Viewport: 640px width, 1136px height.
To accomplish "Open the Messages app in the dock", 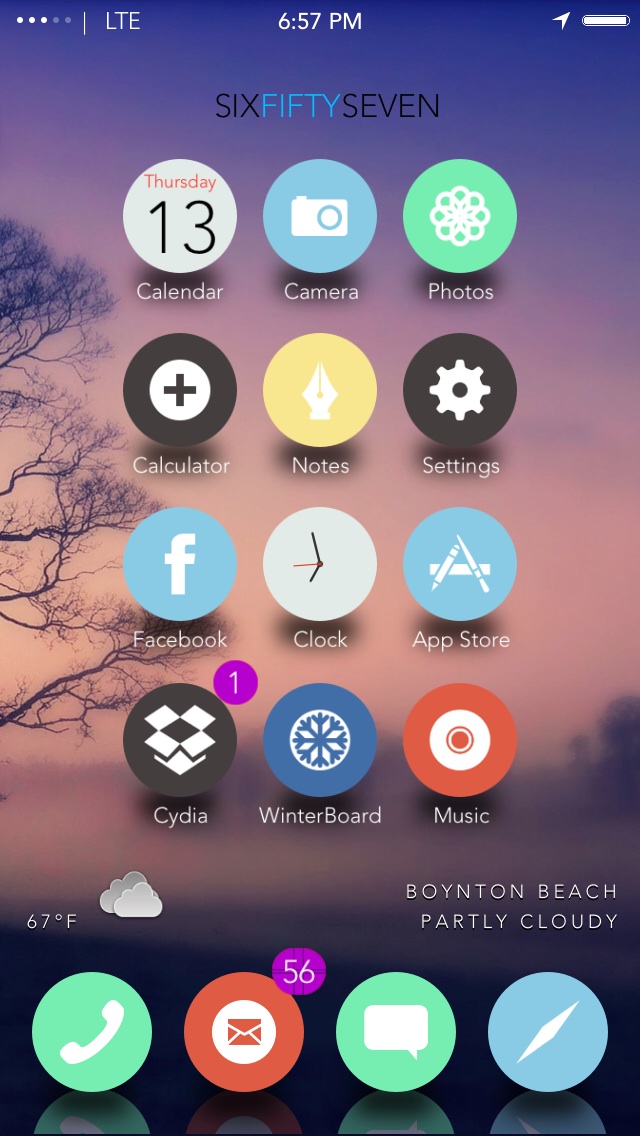I will 396,1032.
